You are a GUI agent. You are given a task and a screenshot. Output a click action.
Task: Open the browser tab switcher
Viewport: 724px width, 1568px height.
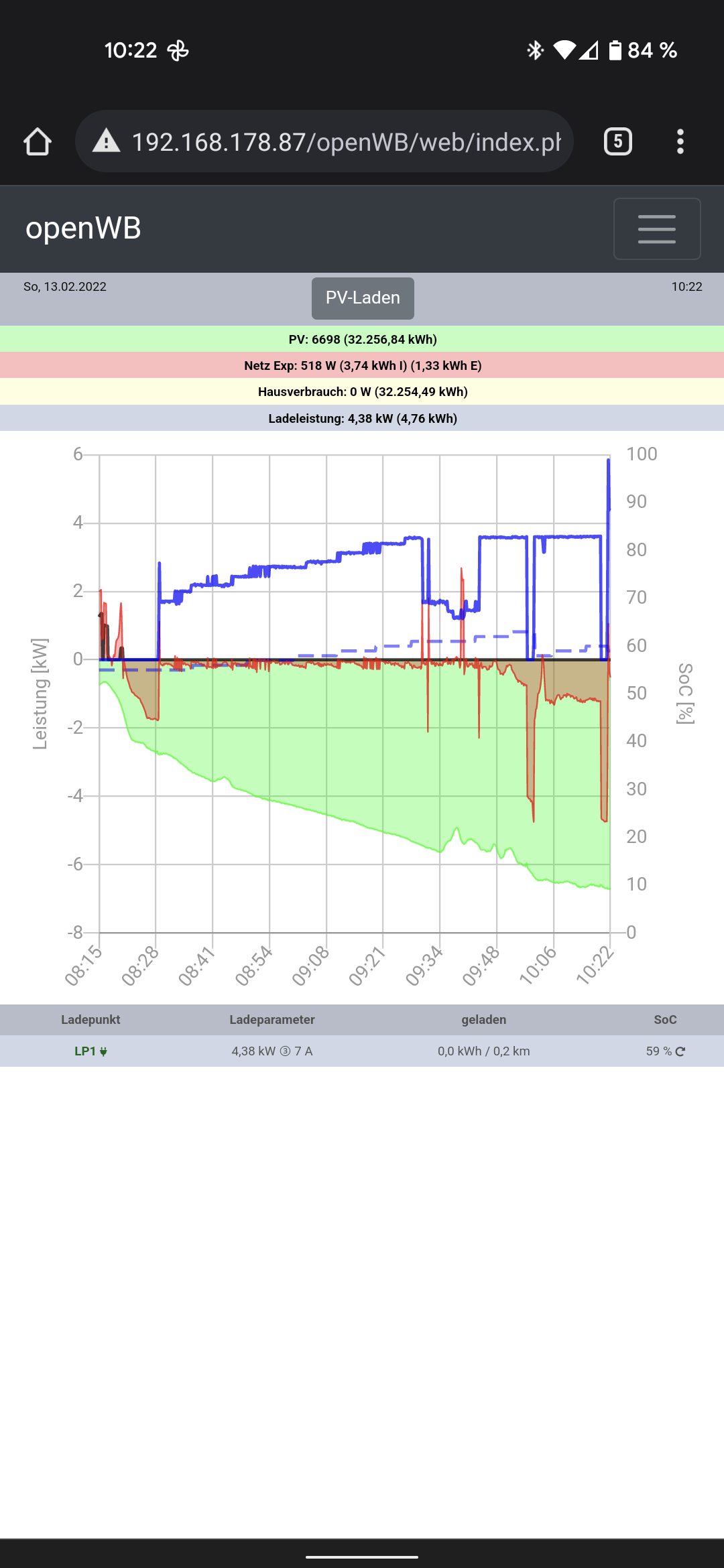[x=617, y=141]
